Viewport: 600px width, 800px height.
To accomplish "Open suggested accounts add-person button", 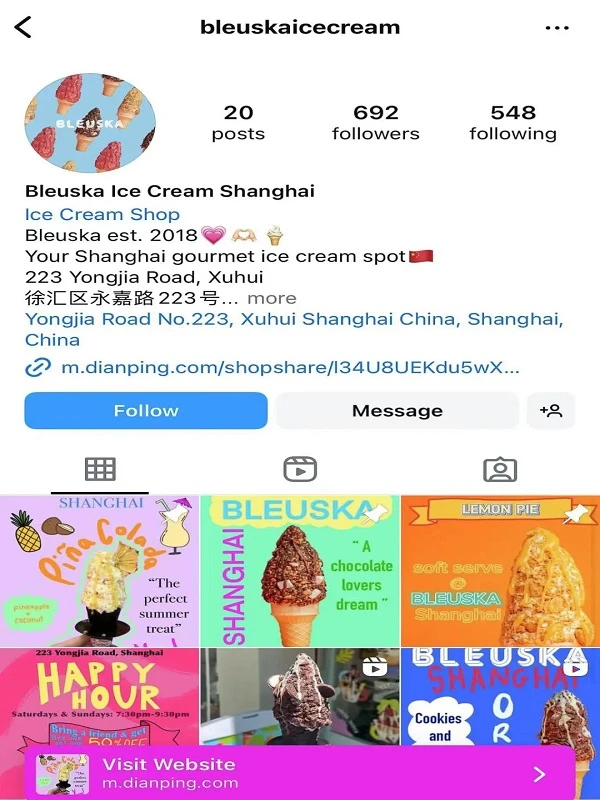I will [x=551, y=410].
